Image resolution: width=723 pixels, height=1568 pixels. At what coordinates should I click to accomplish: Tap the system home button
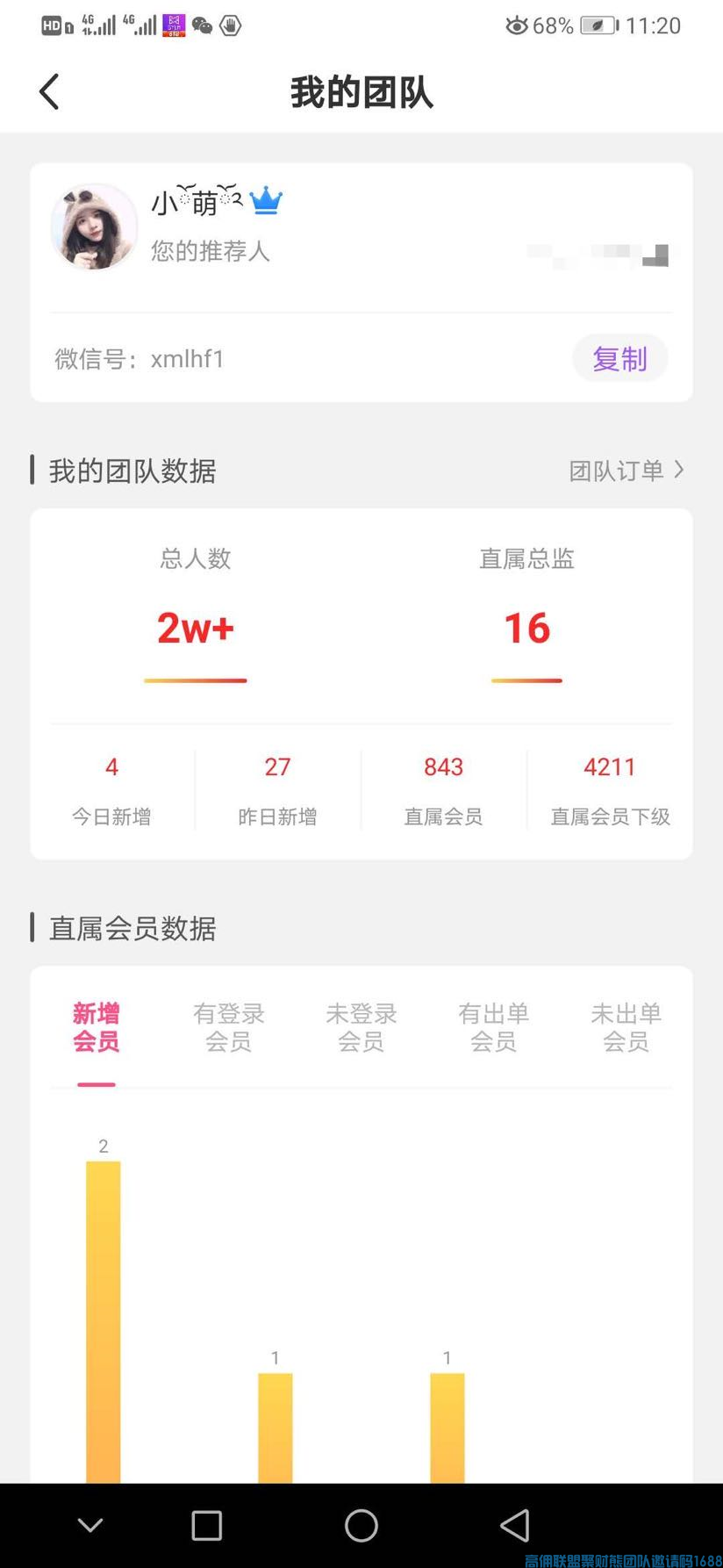[361, 1526]
